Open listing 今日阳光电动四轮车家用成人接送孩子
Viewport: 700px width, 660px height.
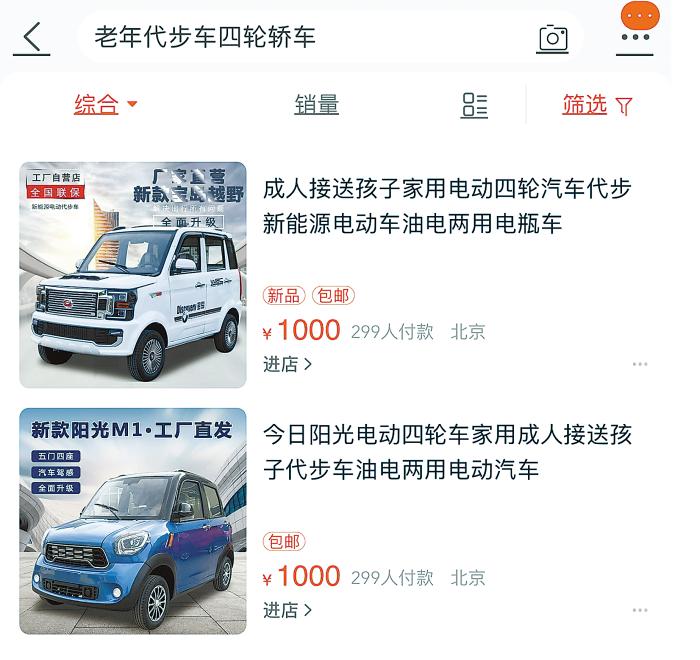coord(447,452)
